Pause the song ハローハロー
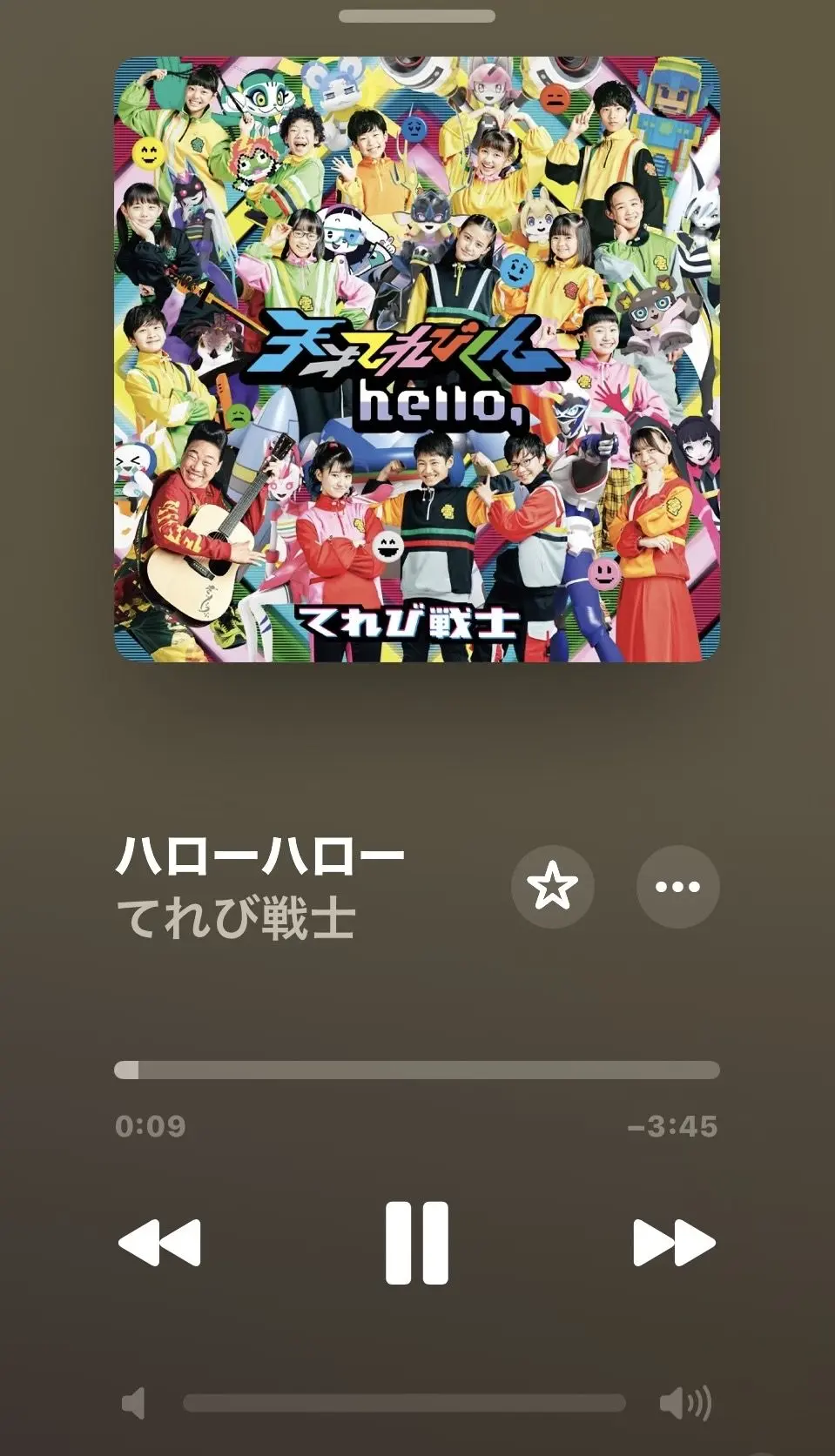 (x=417, y=1243)
